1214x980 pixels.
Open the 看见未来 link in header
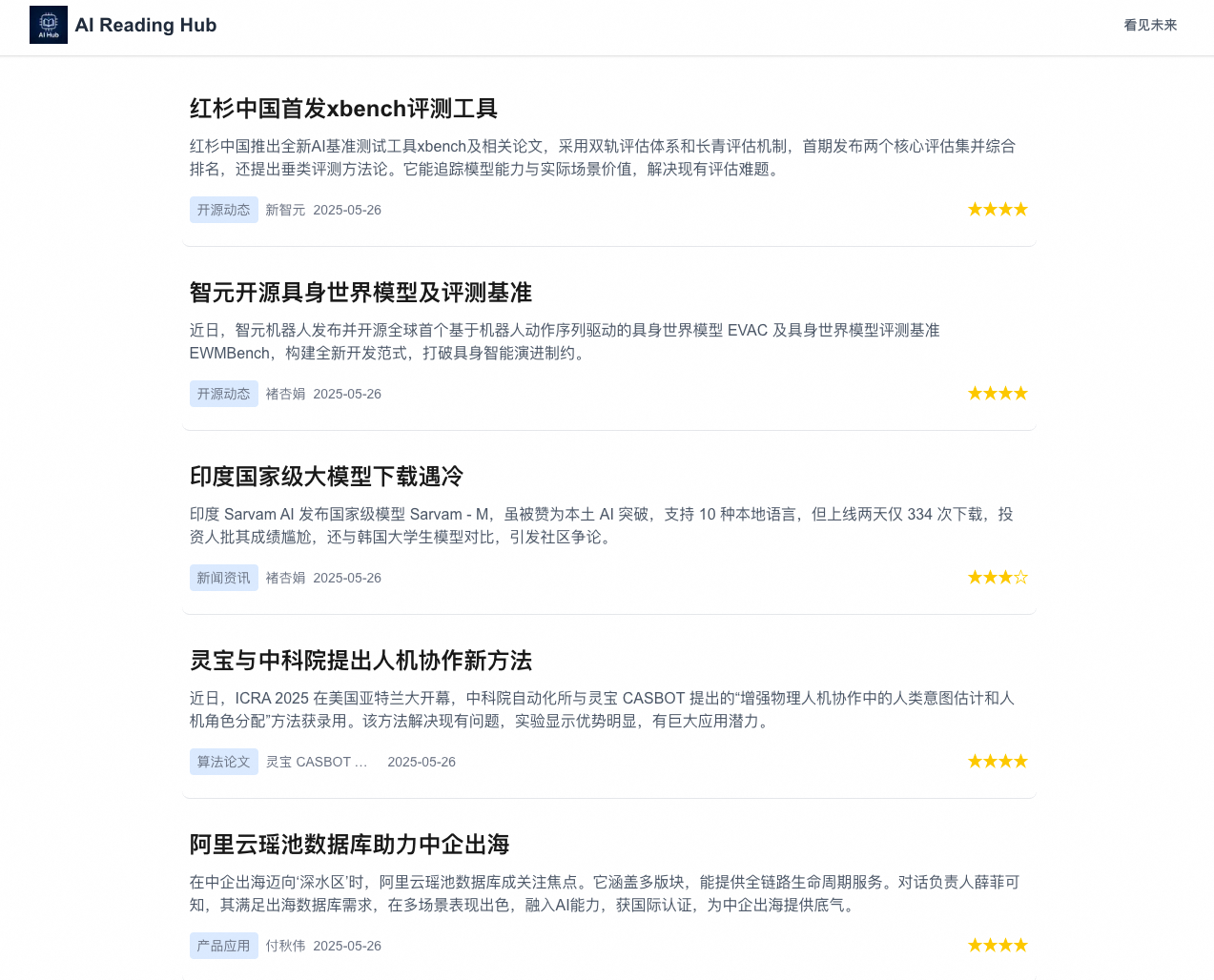point(1150,25)
